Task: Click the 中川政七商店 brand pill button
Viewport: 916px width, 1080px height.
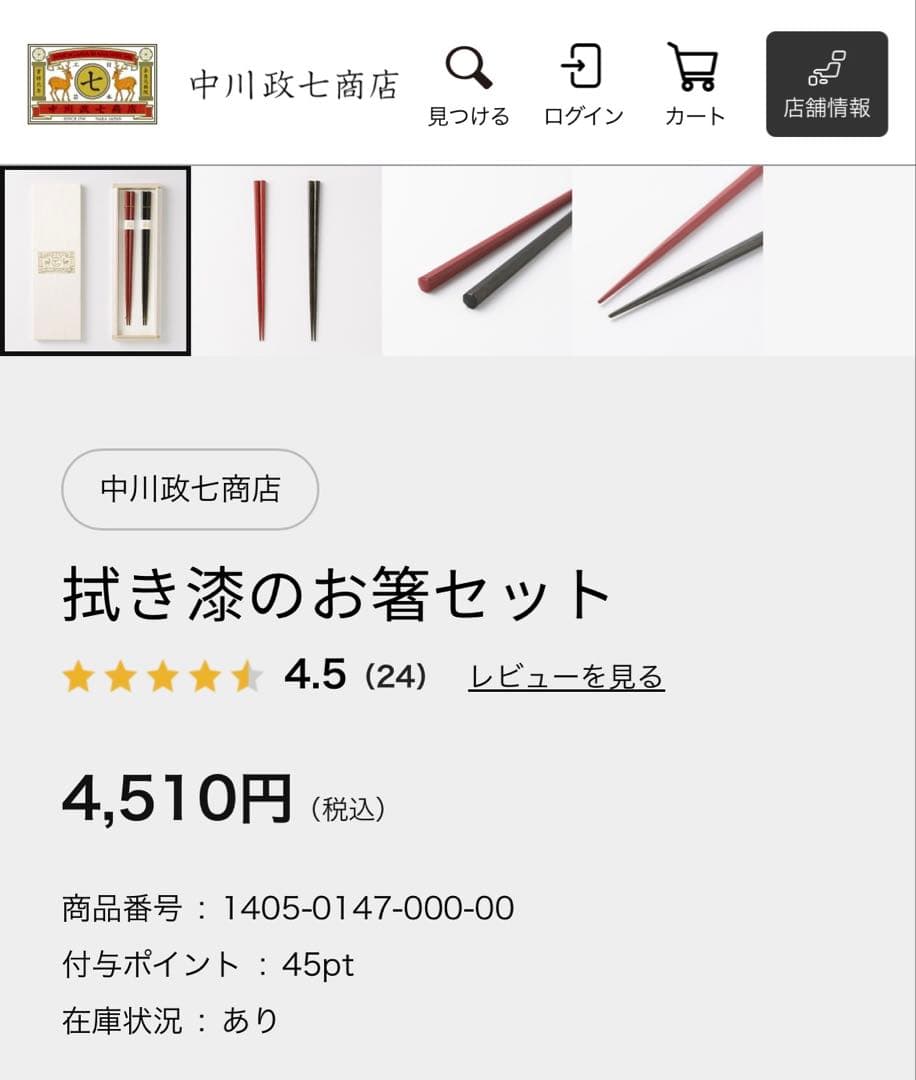Action: click(x=190, y=489)
